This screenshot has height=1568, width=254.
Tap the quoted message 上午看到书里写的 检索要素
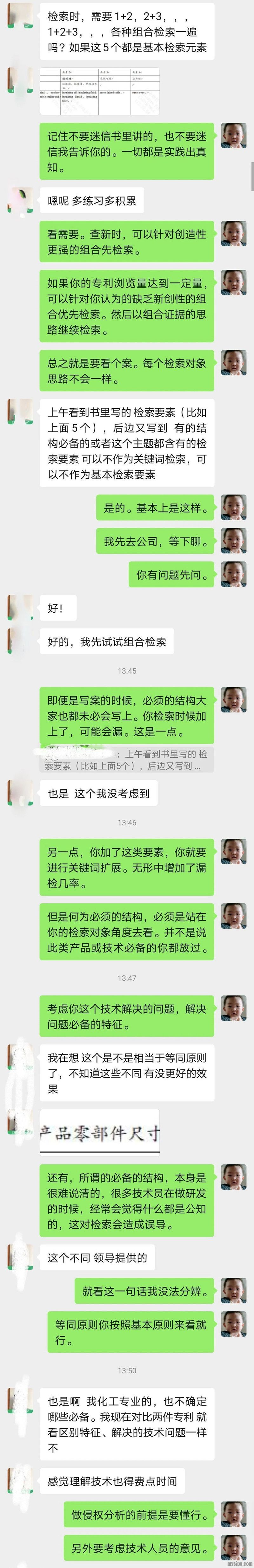126,760
